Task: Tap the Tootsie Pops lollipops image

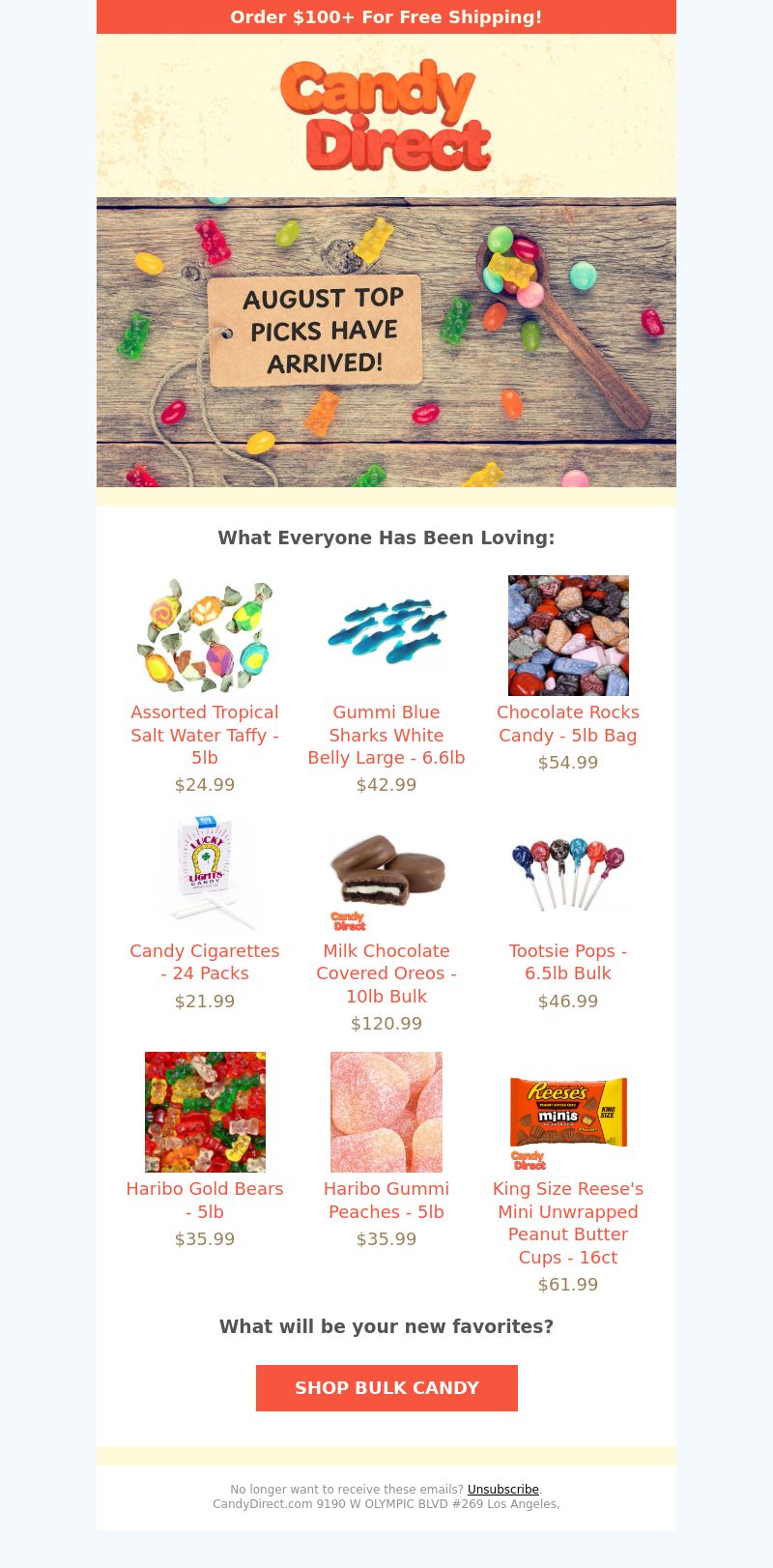Action: click(x=568, y=874)
